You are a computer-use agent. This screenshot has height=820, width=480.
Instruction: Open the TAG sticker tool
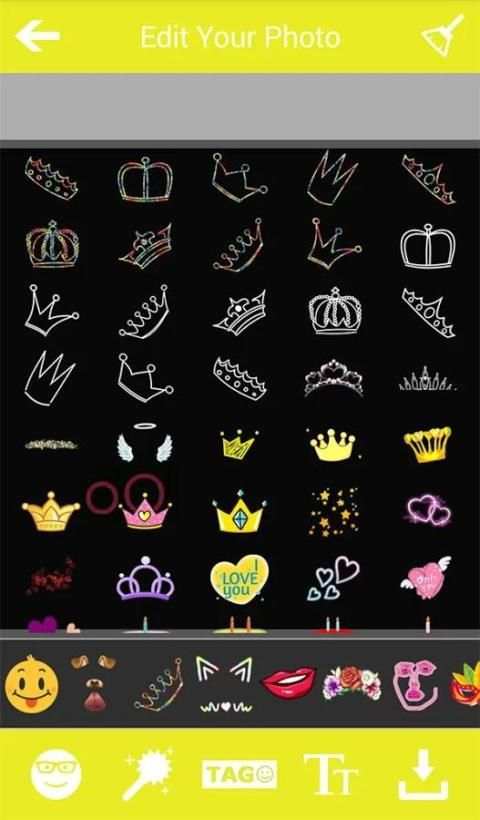click(x=239, y=775)
